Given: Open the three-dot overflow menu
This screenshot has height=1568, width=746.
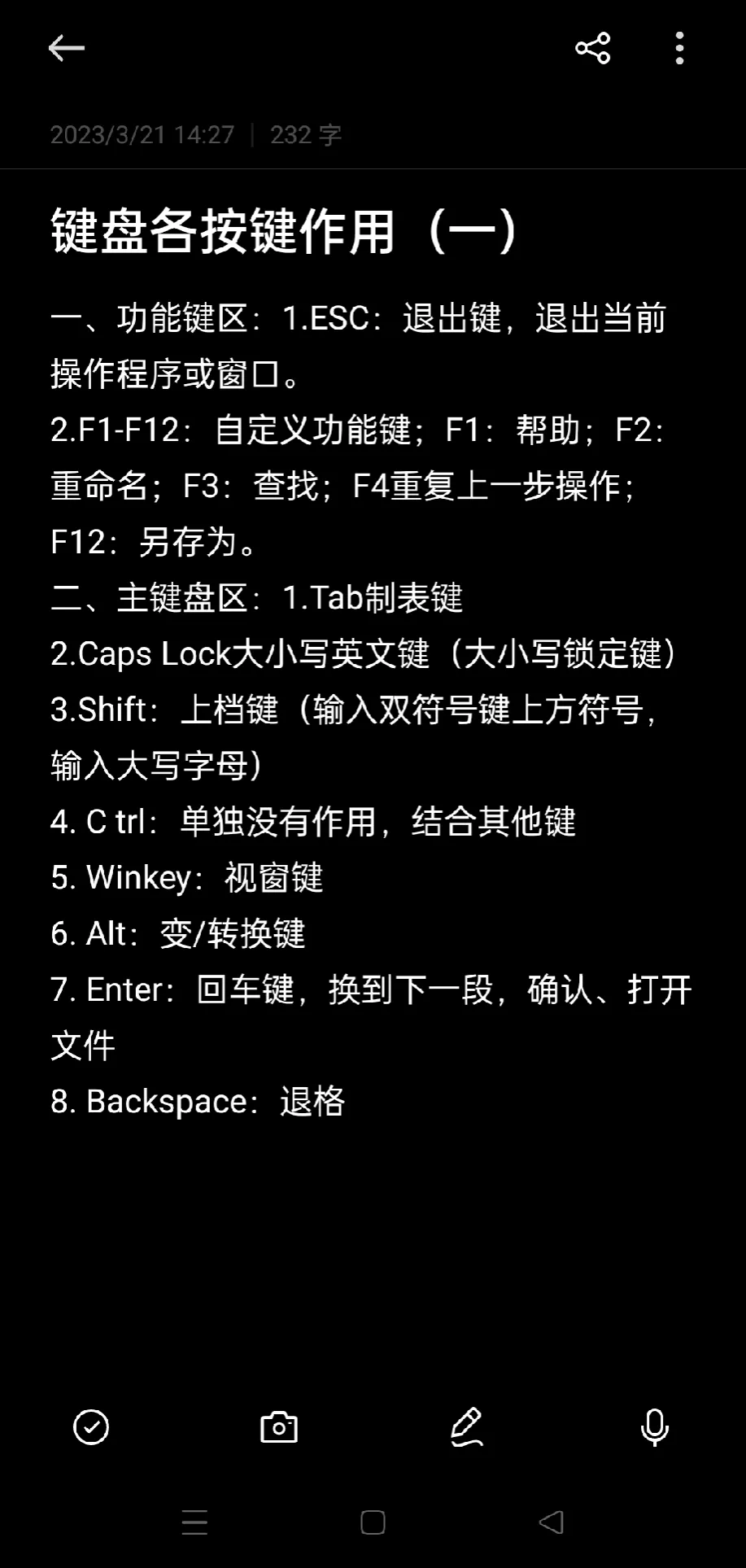Looking at the screenshot, I should 679,49.
